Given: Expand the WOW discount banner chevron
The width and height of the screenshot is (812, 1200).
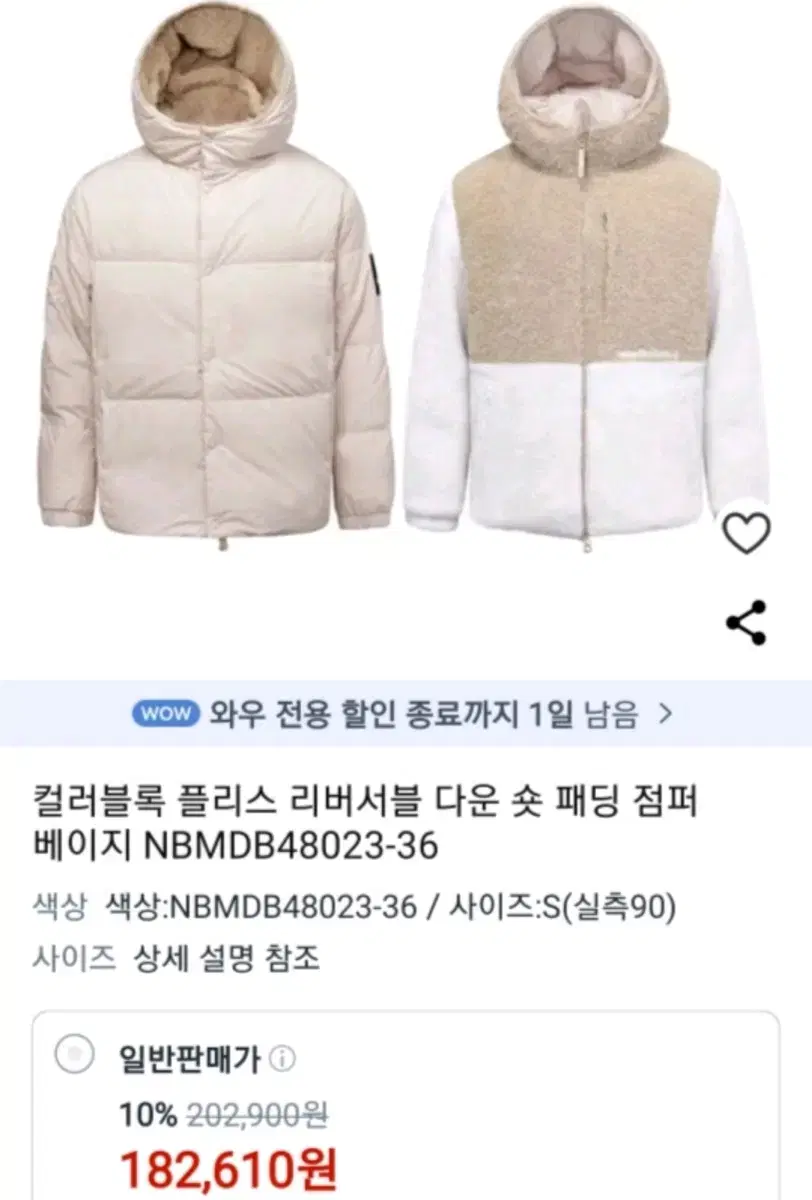Looking at the screenshot, I should tap(663, 711).
